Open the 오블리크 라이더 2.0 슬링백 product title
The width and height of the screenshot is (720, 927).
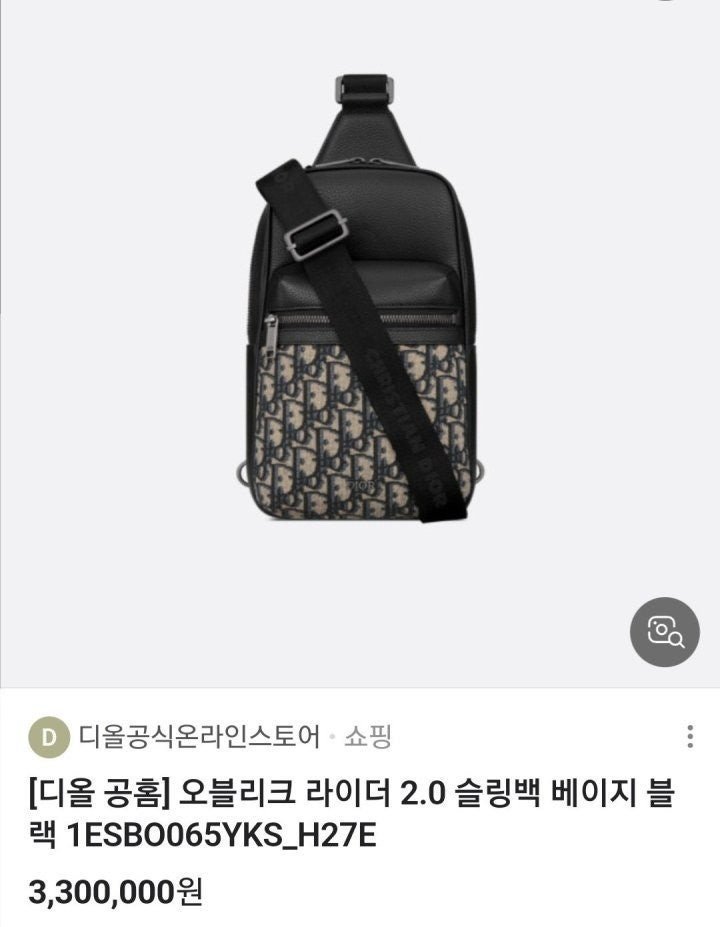(351, 815)
